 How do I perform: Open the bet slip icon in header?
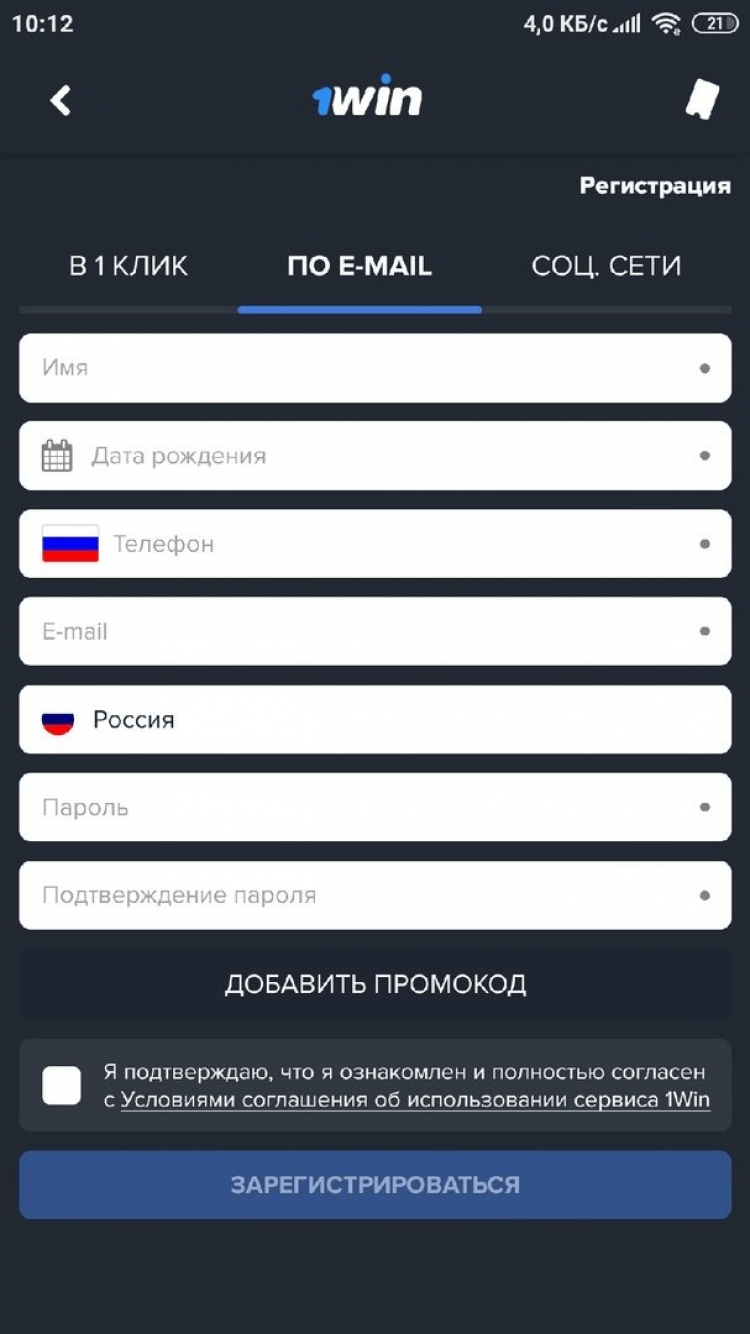coord(702,100)
